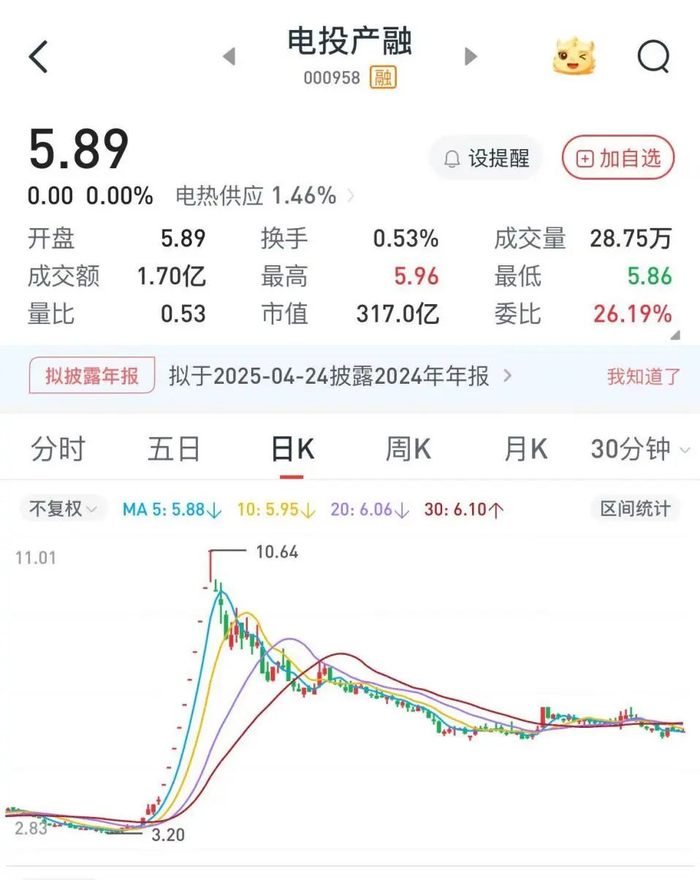Screen dimensions: 700x880
Task: Set a price alert with 设提醒
Action: [x=486, y=158]
